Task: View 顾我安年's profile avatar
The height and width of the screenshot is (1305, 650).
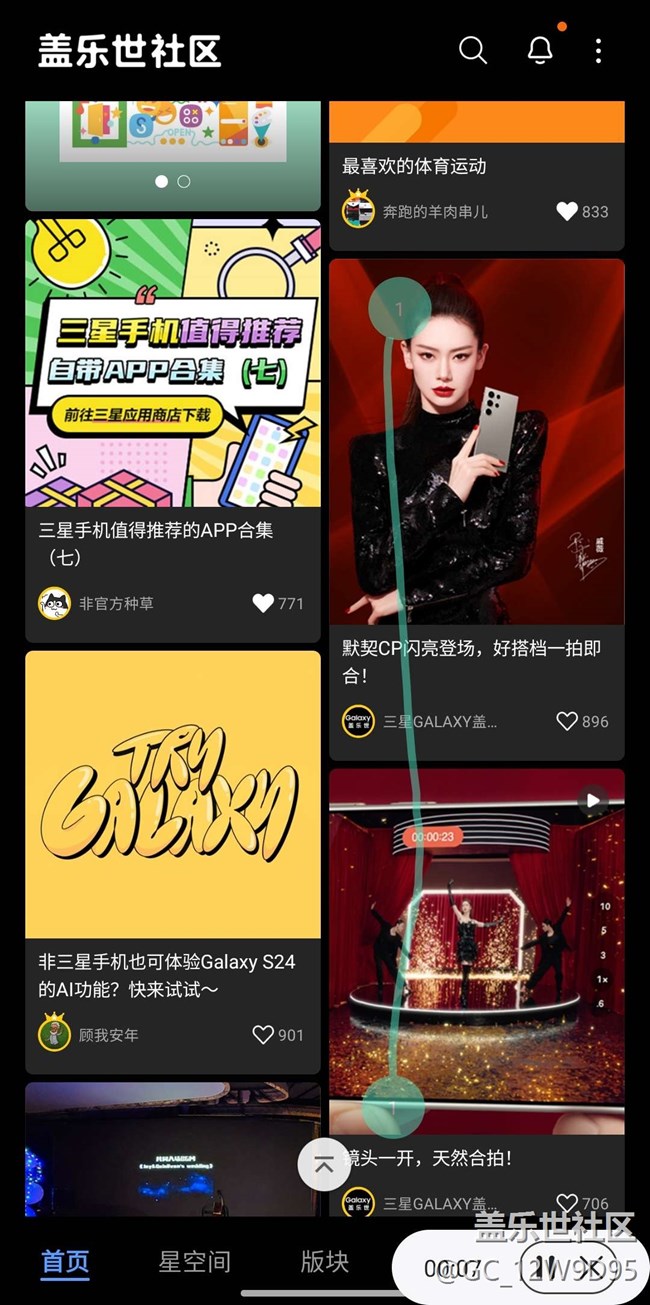Action: coord(54,1034)
